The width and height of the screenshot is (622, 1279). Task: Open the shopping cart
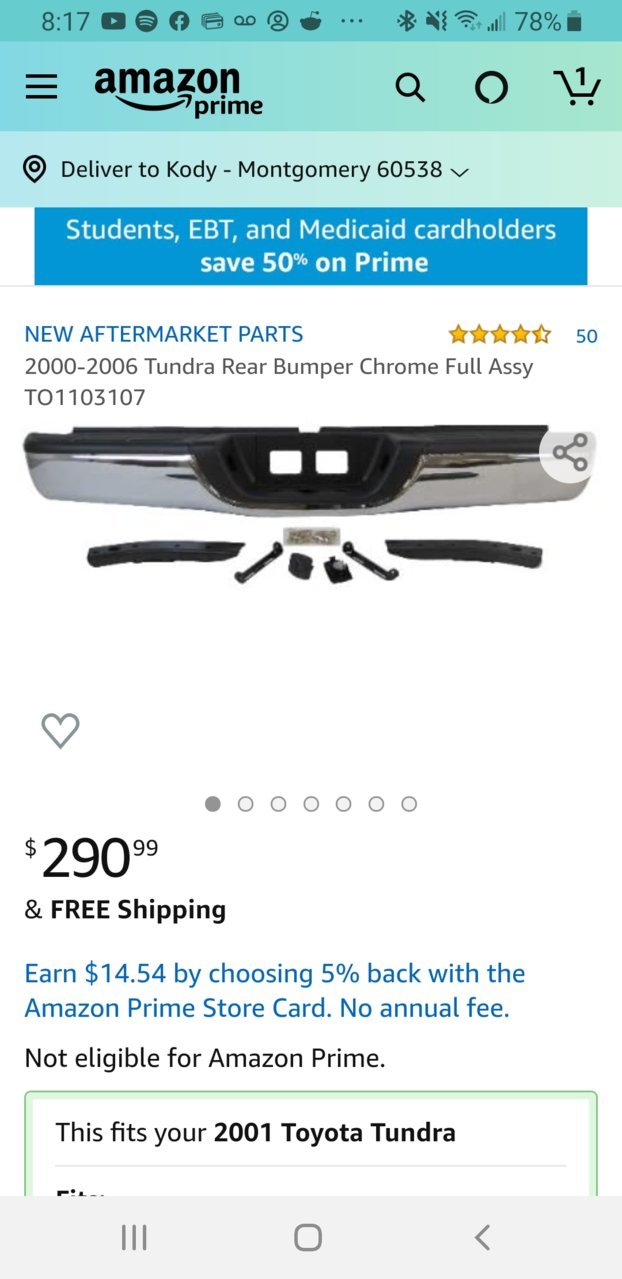point(577,87)
